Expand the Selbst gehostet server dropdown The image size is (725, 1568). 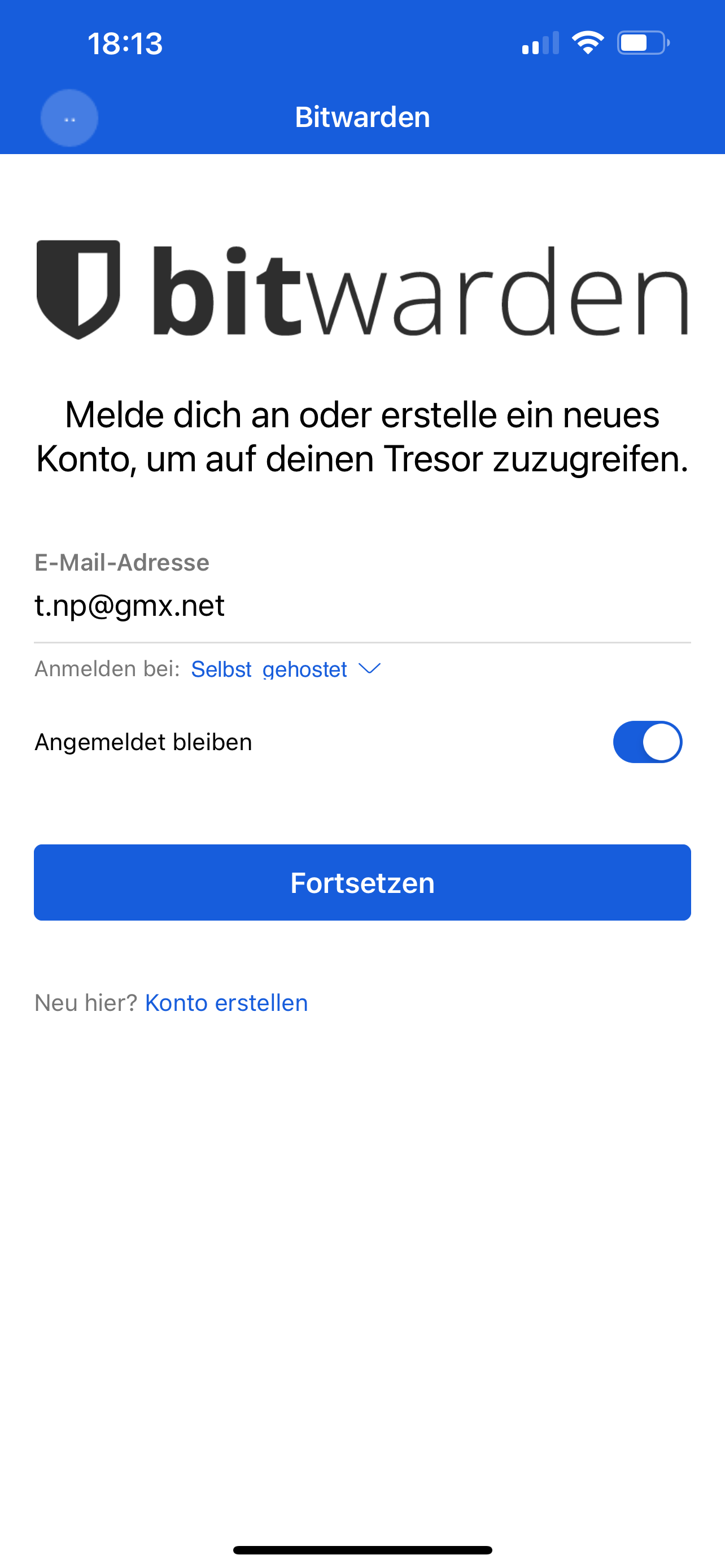[x=286, y=669]
